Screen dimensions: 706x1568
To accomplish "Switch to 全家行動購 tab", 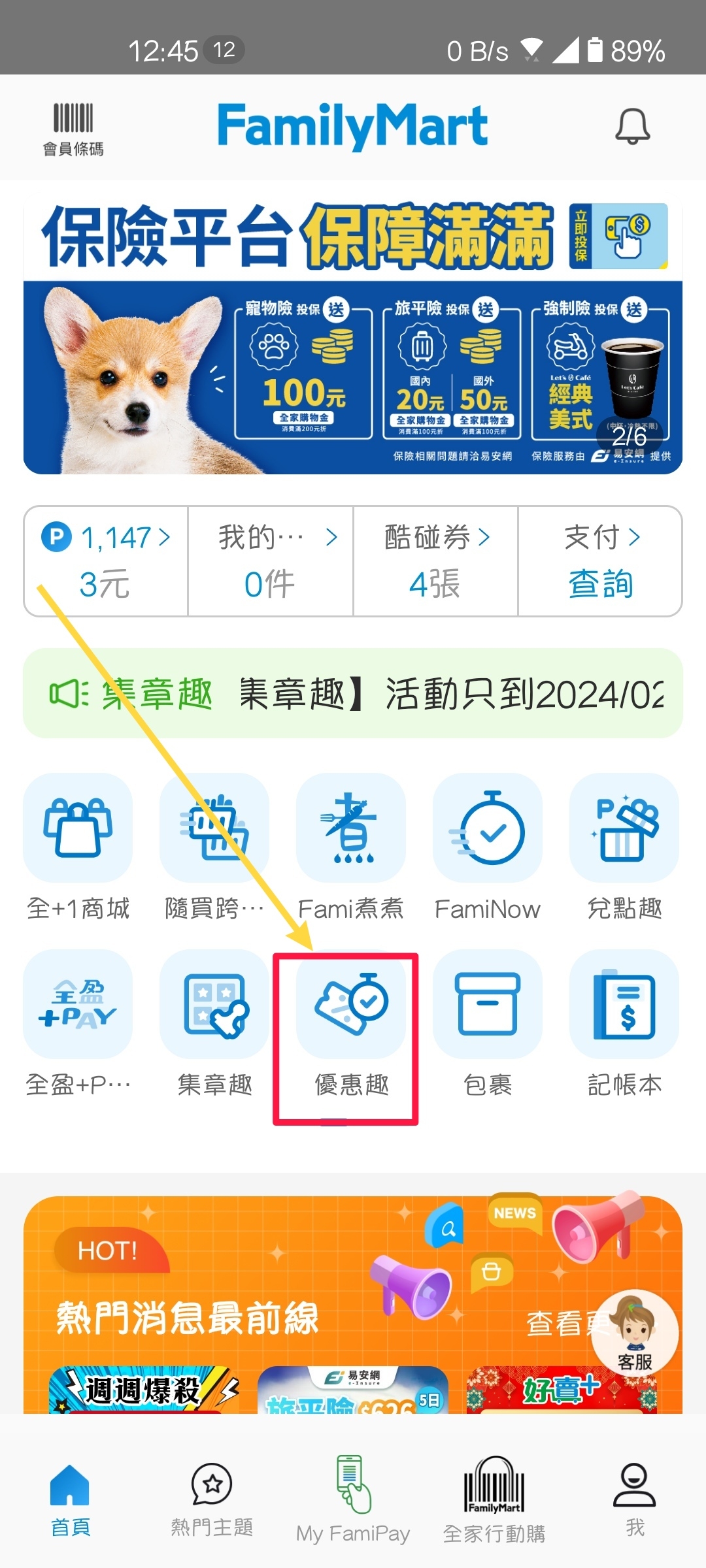I will [494, 1497].
